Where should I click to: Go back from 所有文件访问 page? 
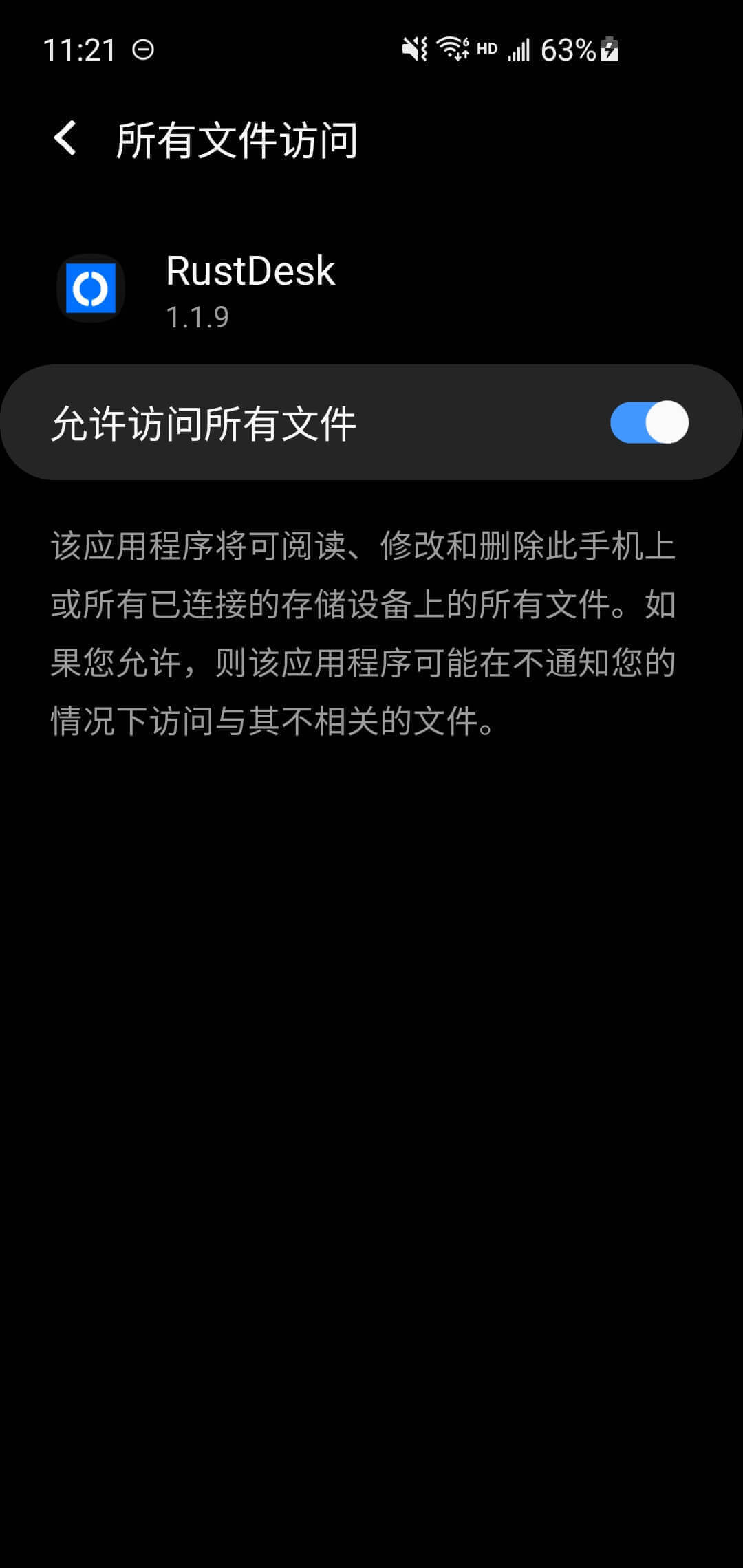click(65, 139)
